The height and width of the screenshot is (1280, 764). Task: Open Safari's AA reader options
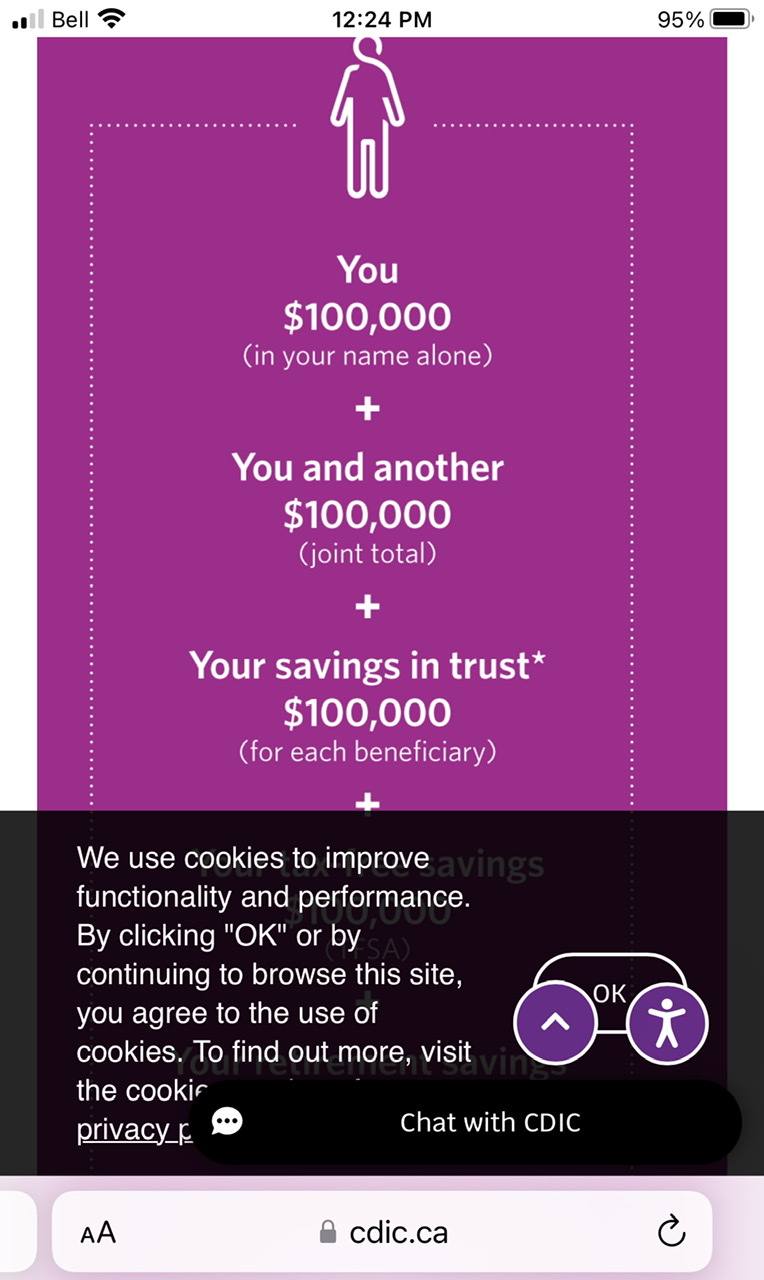tap(98, 1232)
